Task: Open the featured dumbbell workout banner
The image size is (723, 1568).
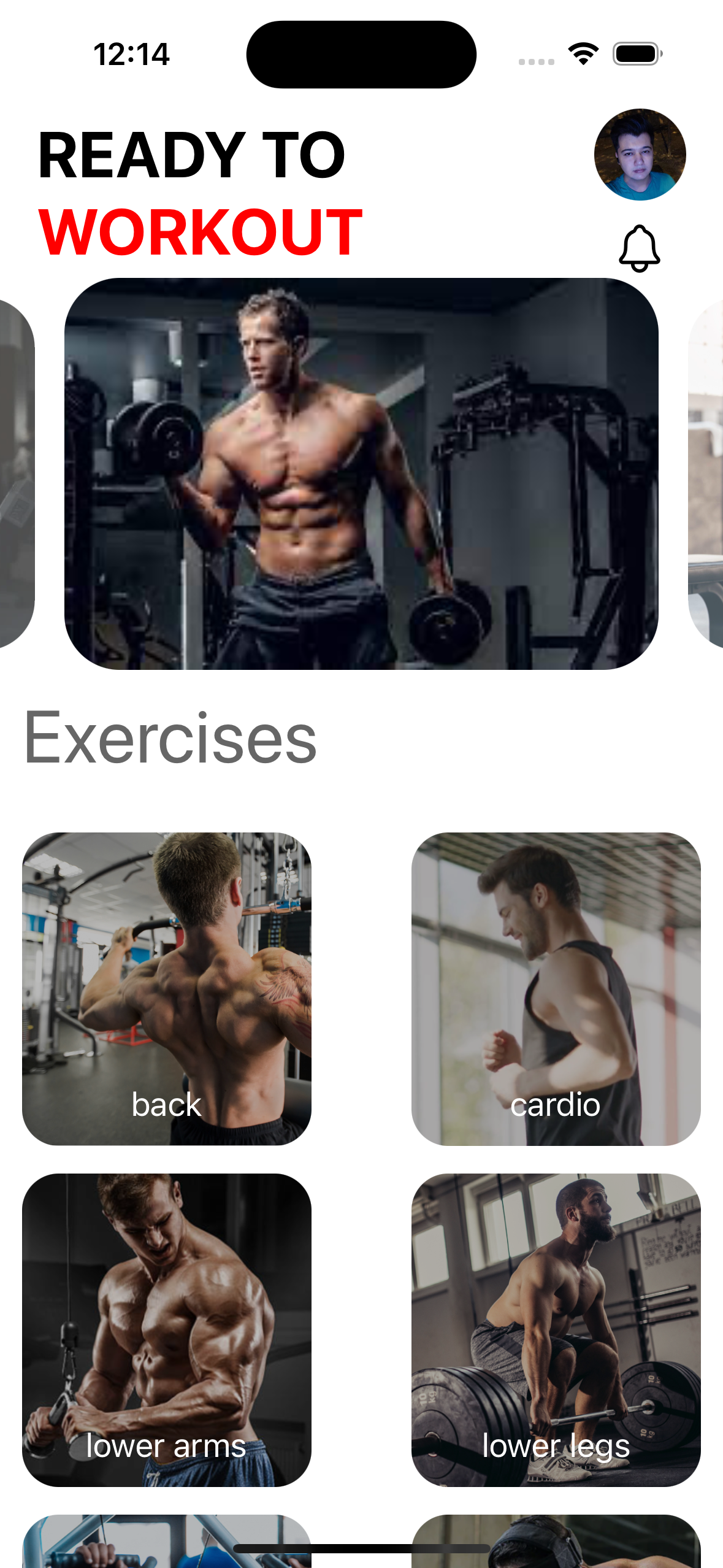Action: pyautogui.click(x=361, y=474)
